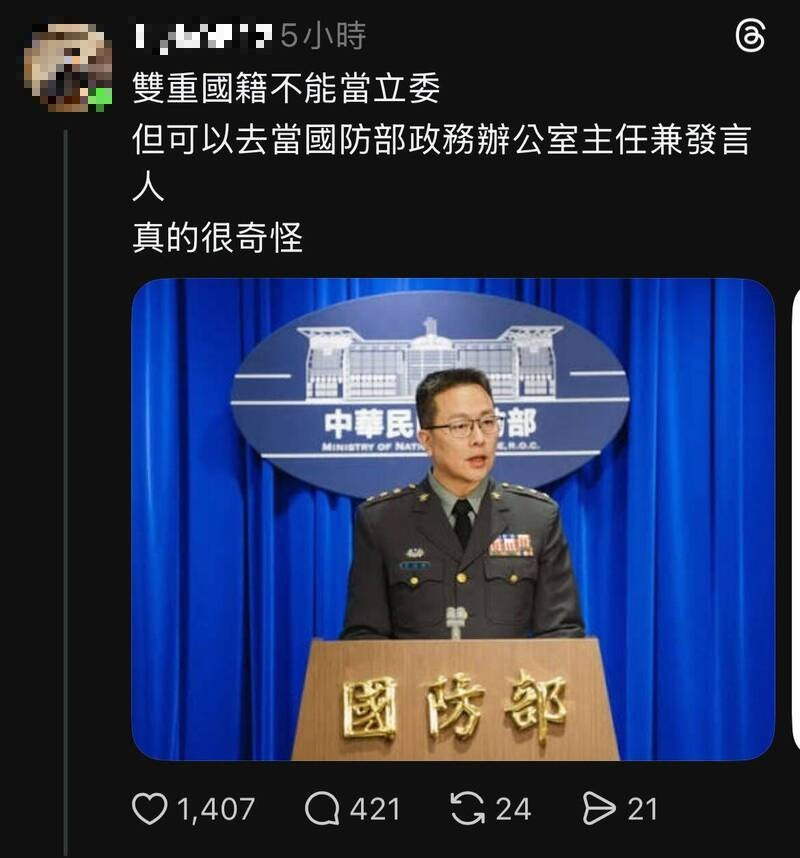Open the attached press conference photo
Screen dimensions: 800x858
click(453, 519)
